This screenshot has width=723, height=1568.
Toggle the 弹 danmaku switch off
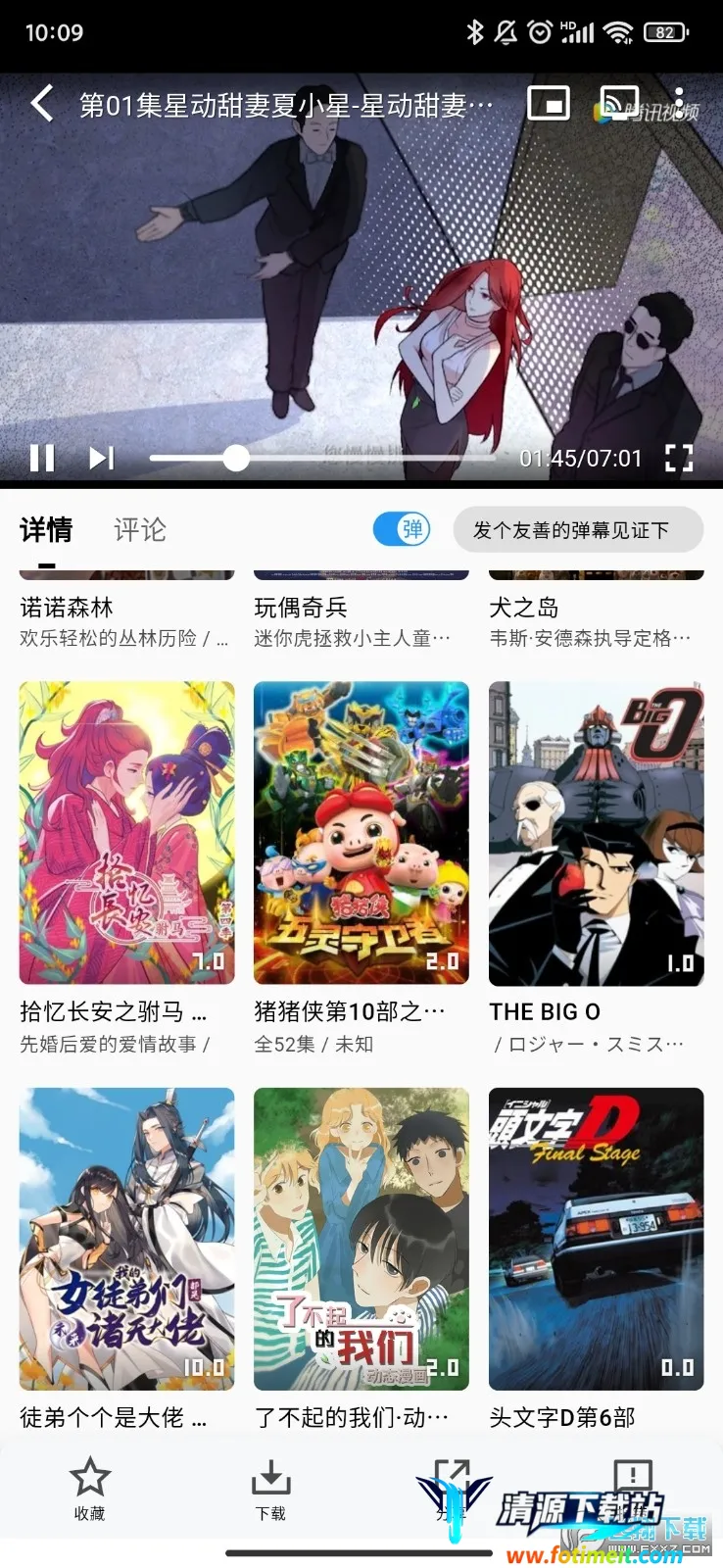[402, 530]
